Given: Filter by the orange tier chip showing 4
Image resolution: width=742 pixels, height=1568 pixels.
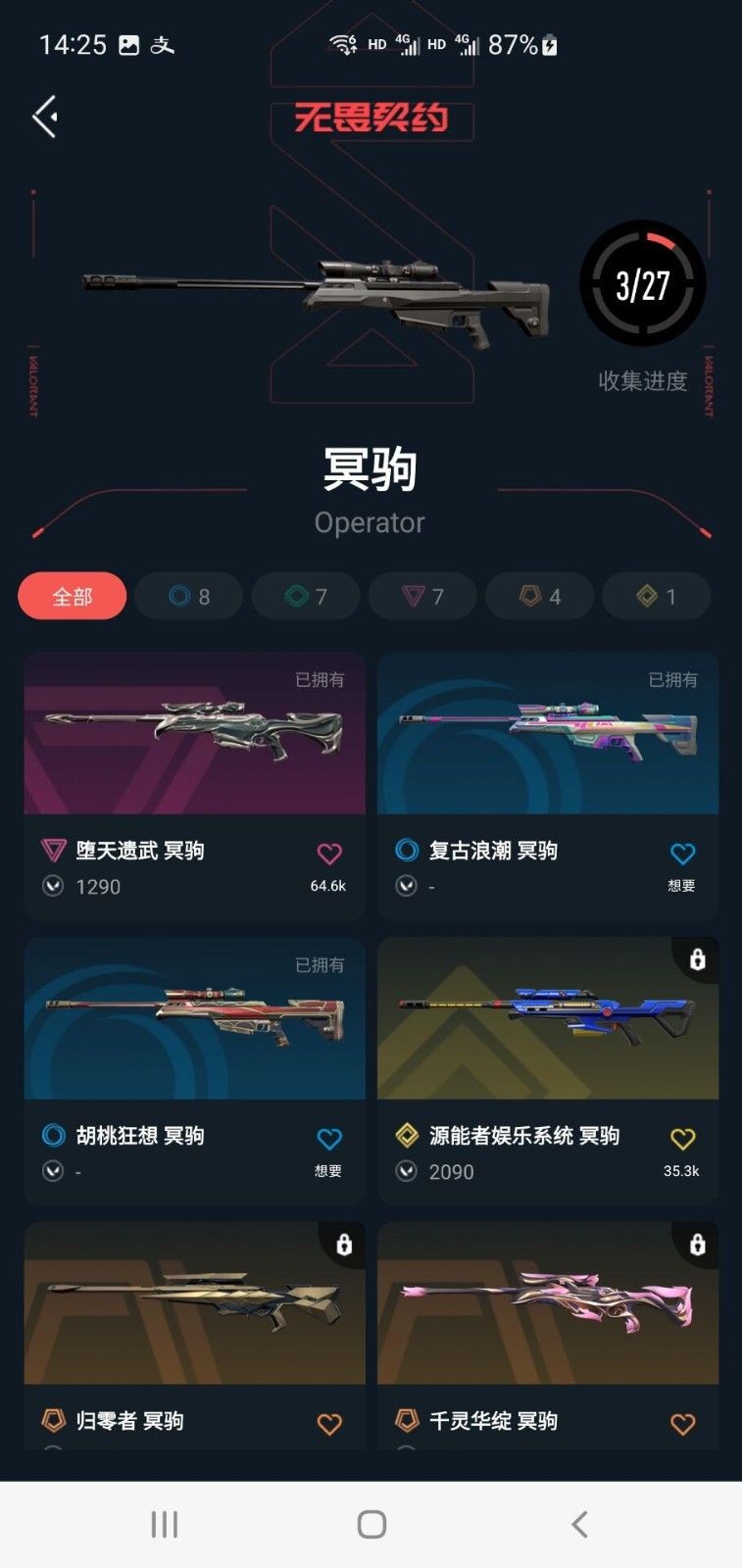Looking at the screenshot, I should point(538,596).
